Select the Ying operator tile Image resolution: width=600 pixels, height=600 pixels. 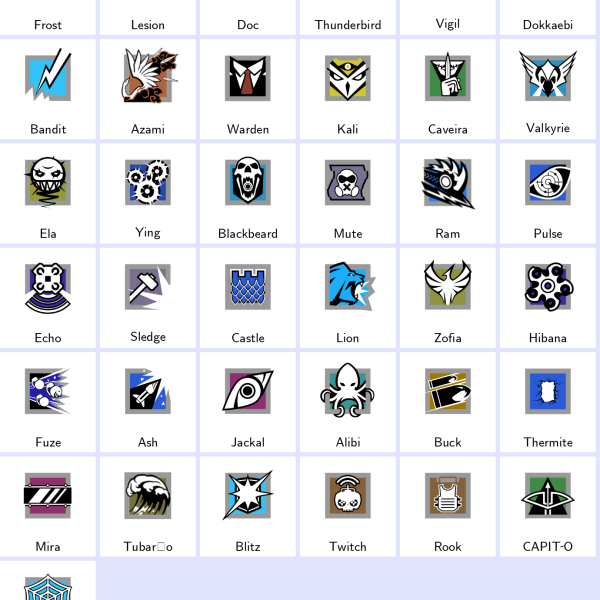148,192
